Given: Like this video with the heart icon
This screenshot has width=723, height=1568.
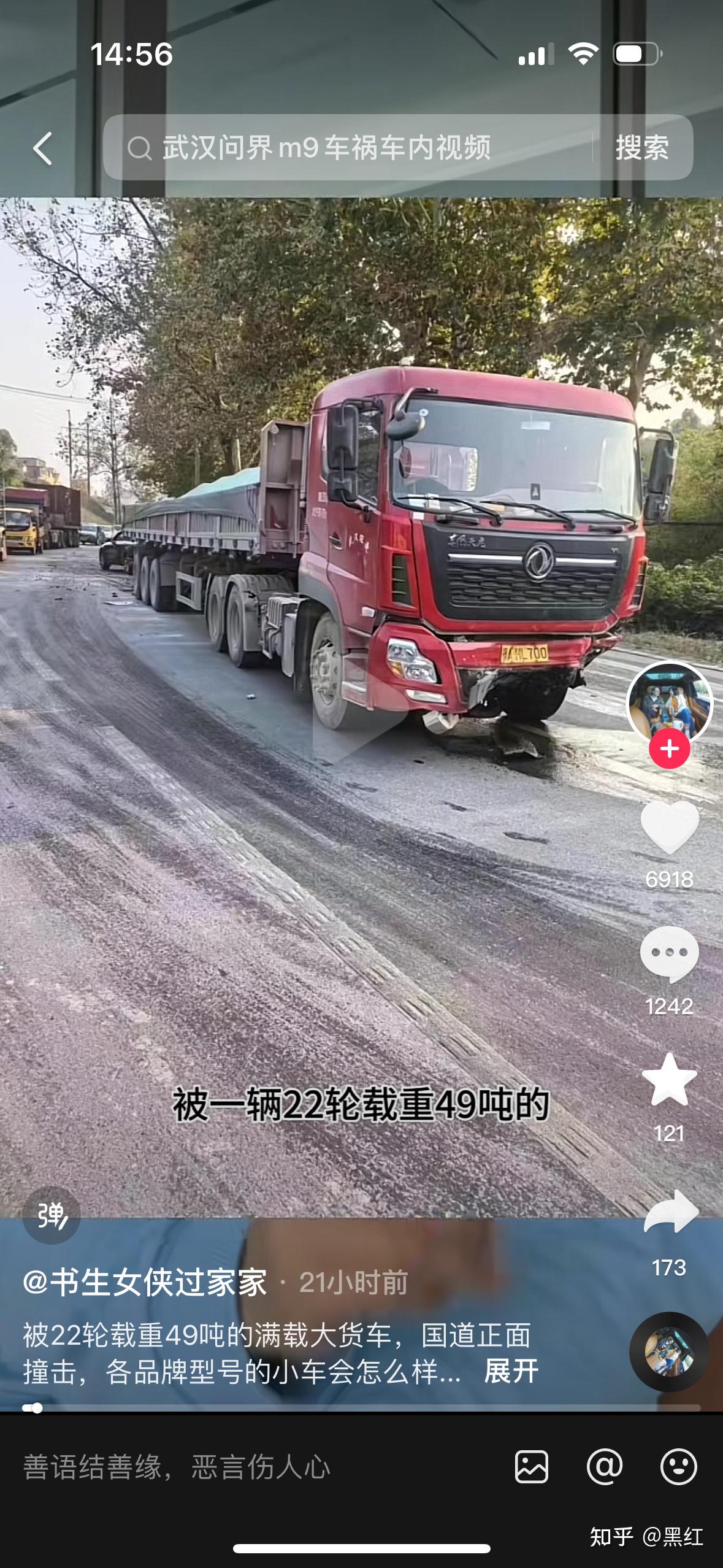Looking at the screenshot, I should coord(669,828).
